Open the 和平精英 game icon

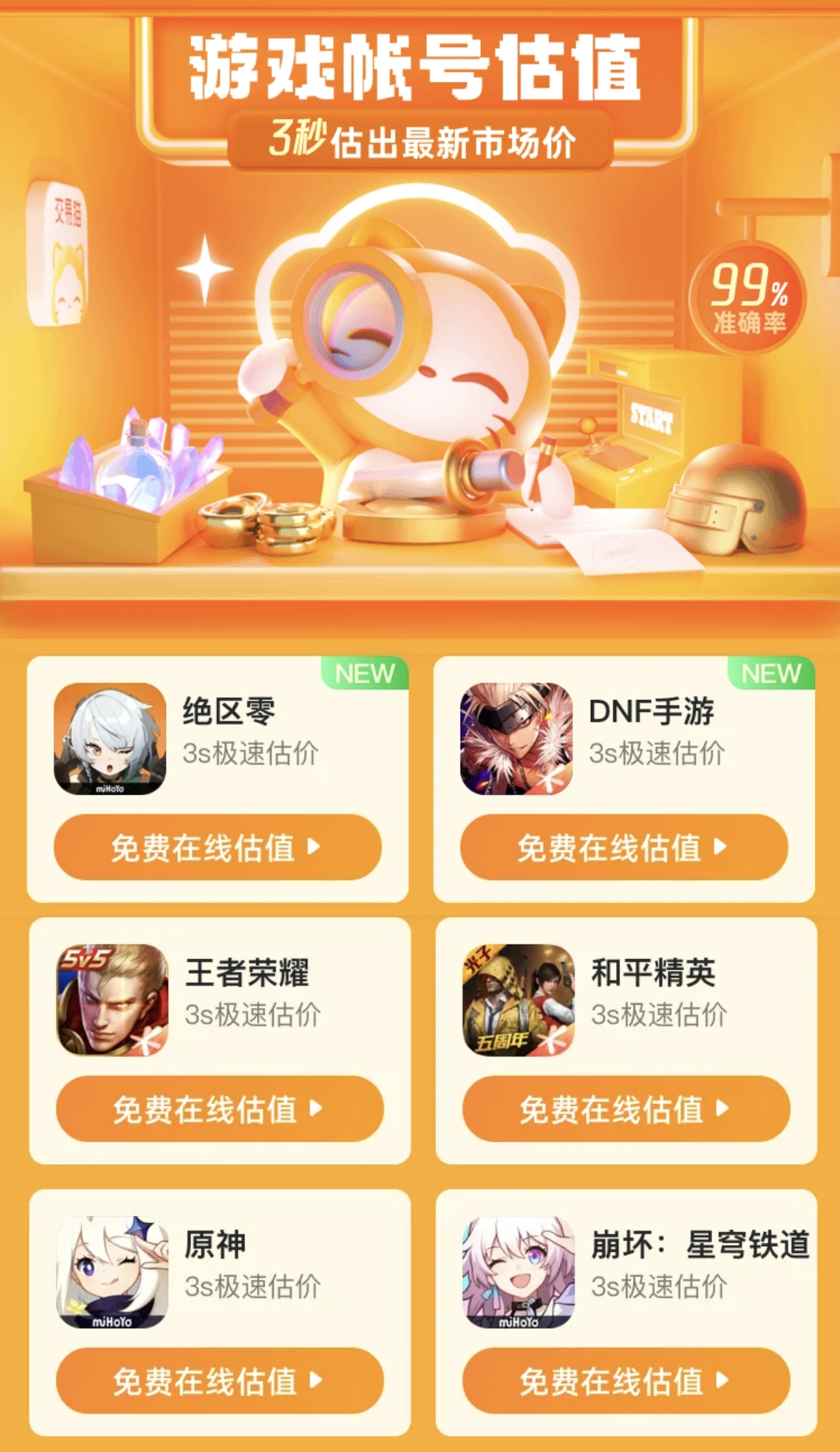pos(518,1000)
